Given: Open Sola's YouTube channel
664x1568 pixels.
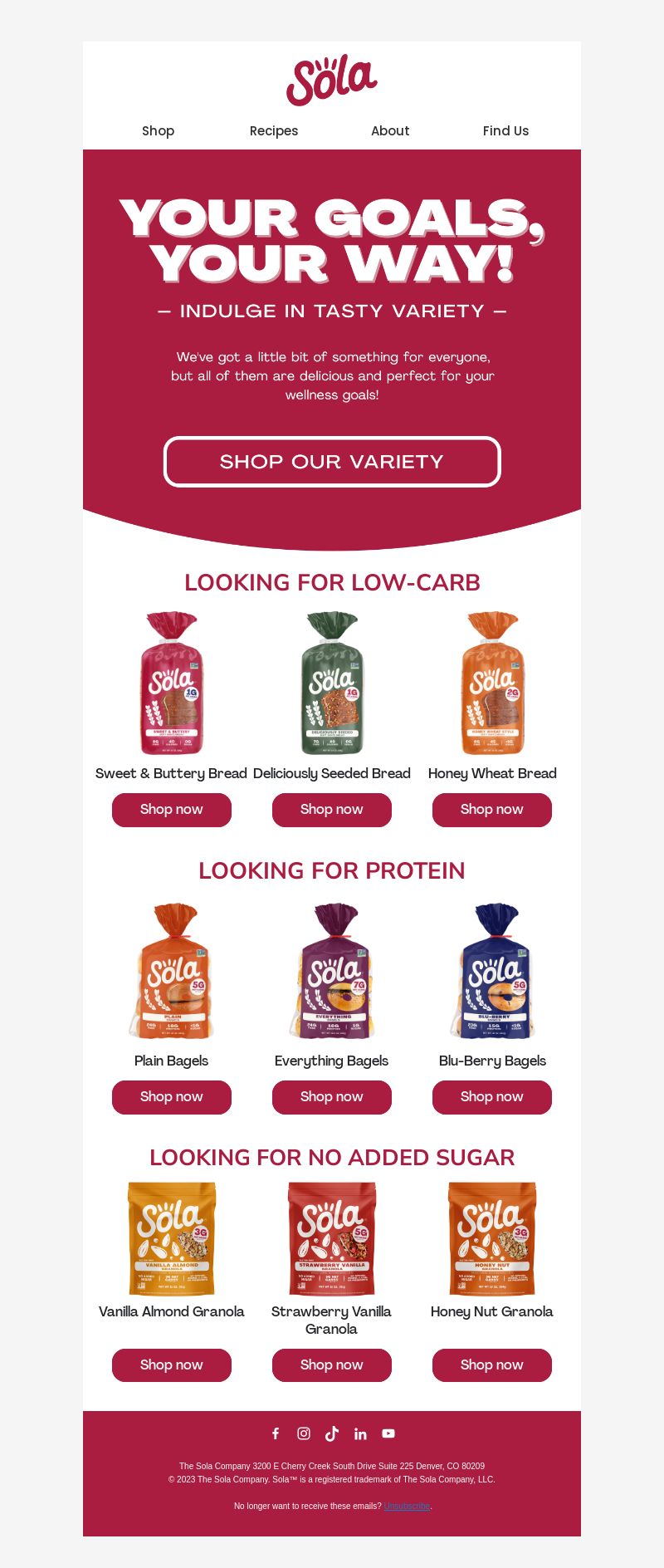Looking at the screenshot, I should pyautogui.click(x=388, y=1433).
